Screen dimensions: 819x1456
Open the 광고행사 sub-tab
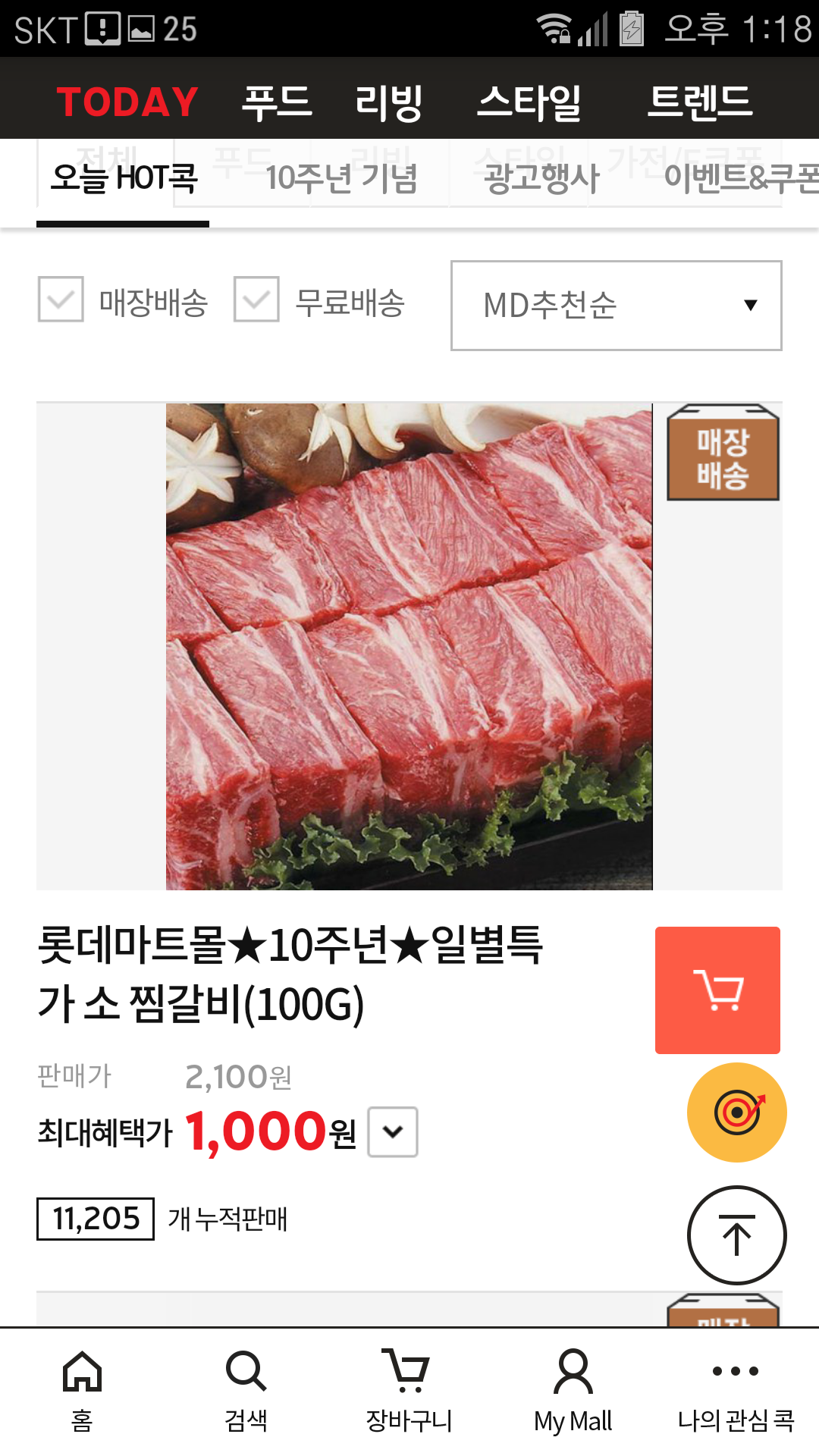pyautogui.click(x=541, y=179)
